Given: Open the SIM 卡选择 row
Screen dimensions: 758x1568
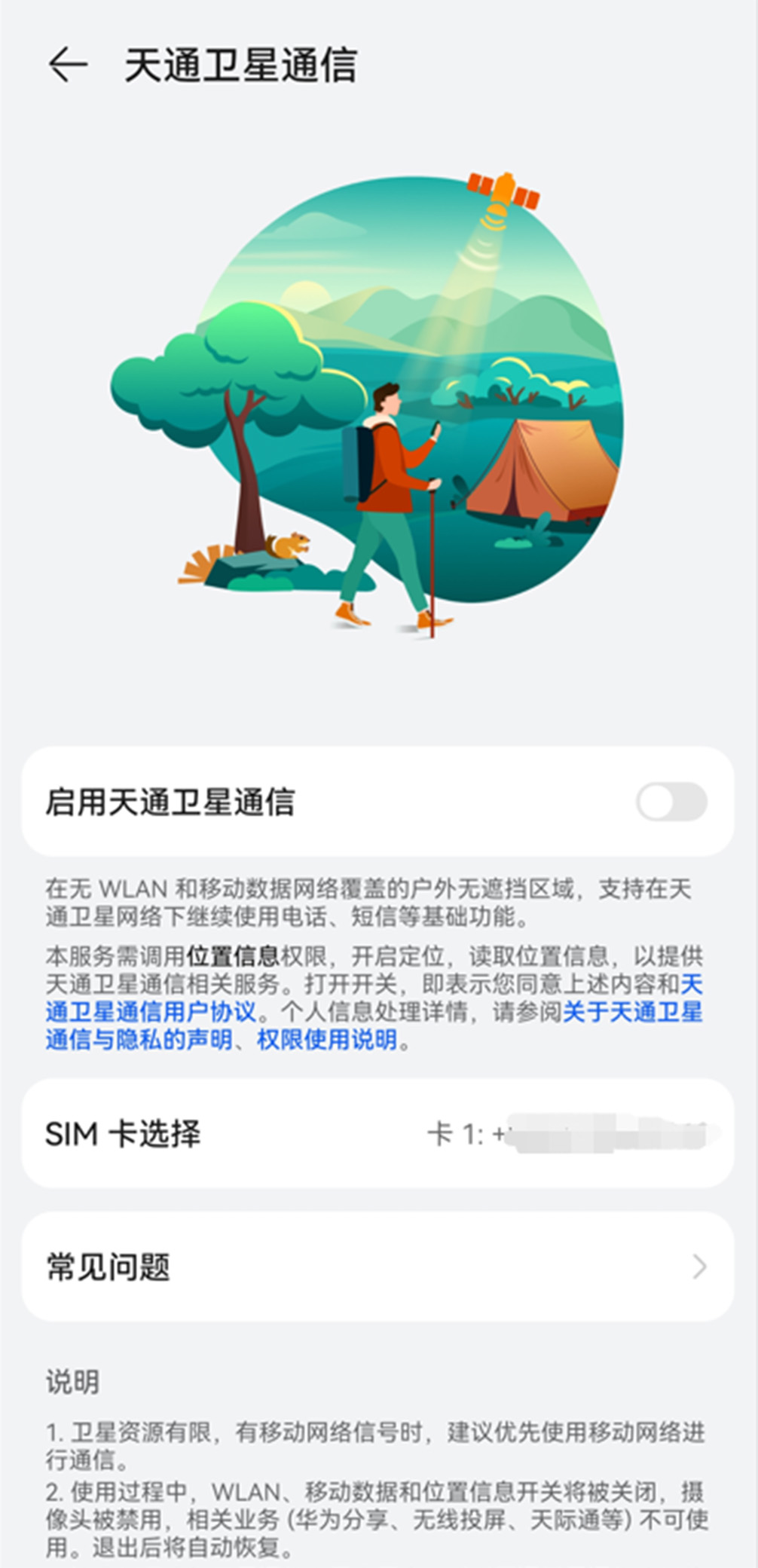Looking at the screenshot, I should pyautogui.click(x=377, y=1134).
